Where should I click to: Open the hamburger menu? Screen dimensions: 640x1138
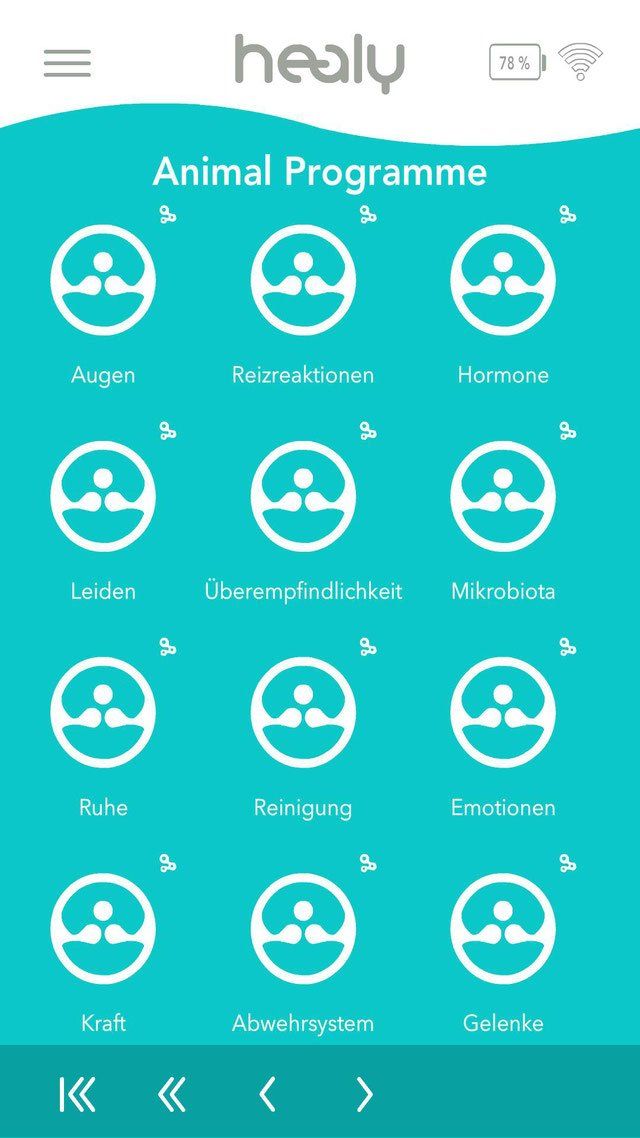click(67, 63)
